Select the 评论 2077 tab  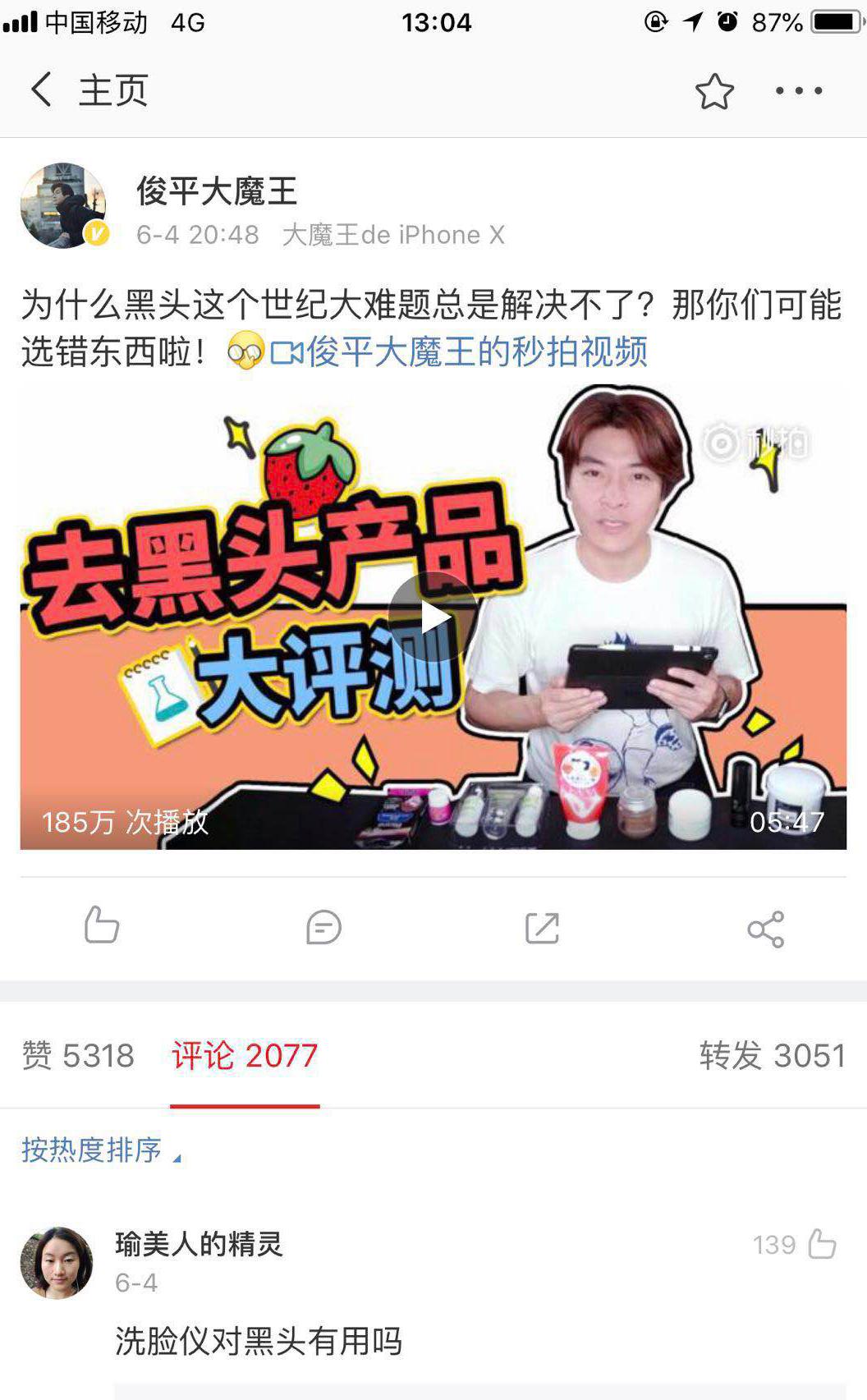245,1055
